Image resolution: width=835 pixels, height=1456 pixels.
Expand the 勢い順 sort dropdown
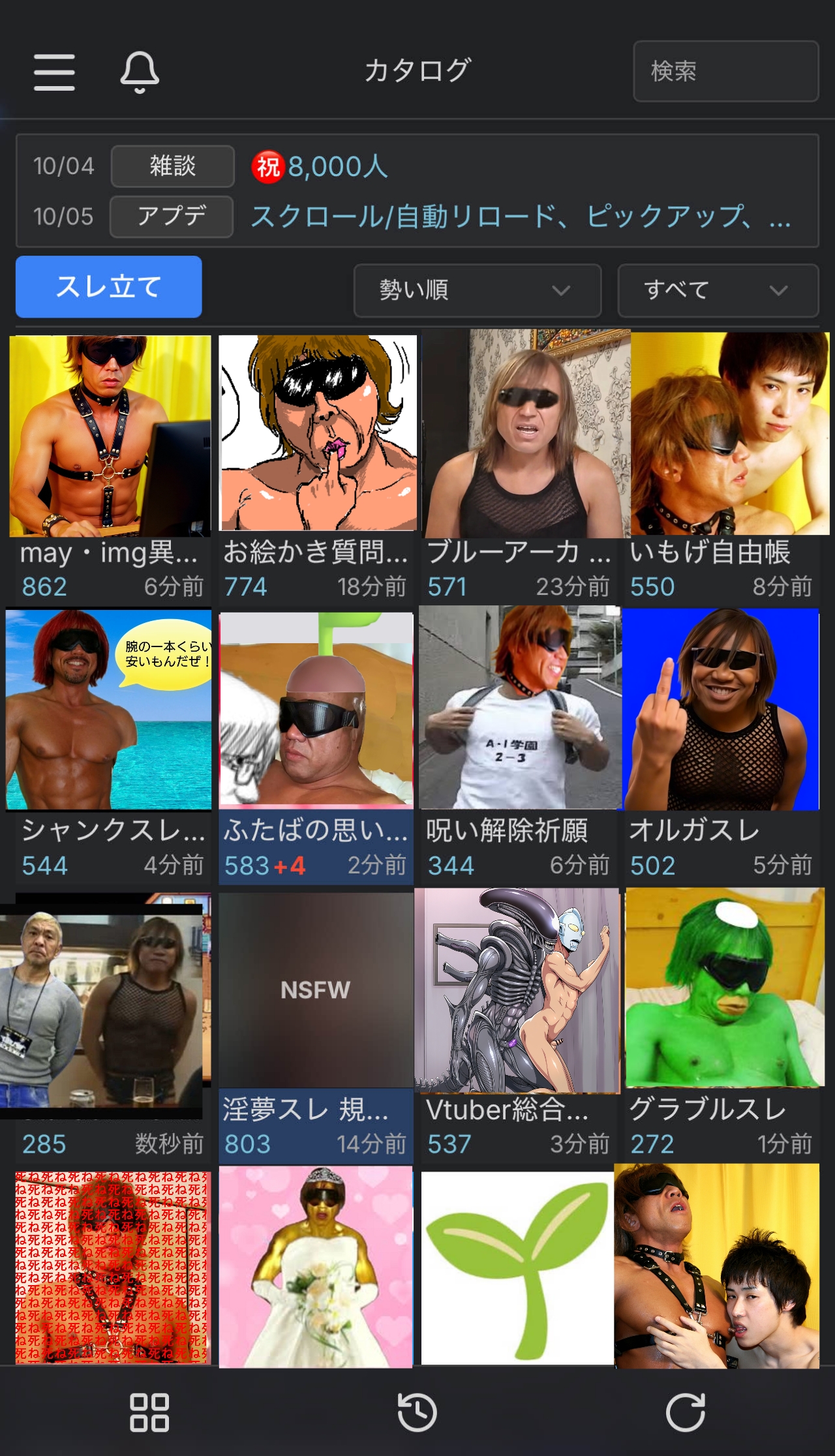coord(477,290)
